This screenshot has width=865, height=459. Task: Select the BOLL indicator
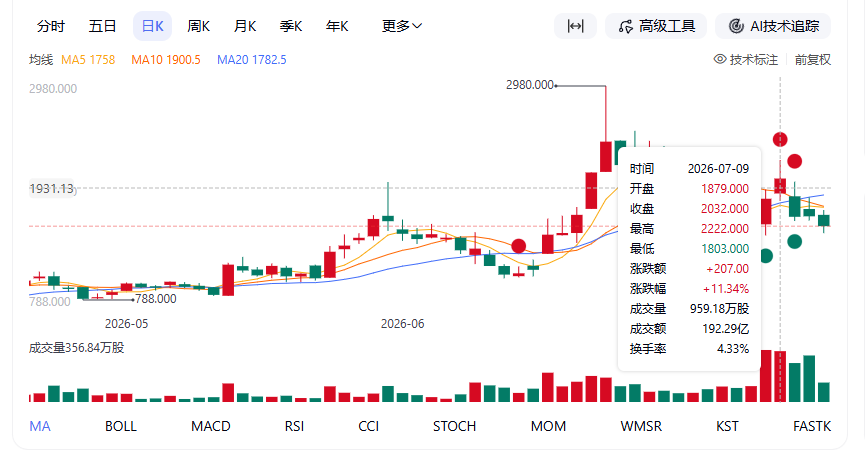point(121,426)
